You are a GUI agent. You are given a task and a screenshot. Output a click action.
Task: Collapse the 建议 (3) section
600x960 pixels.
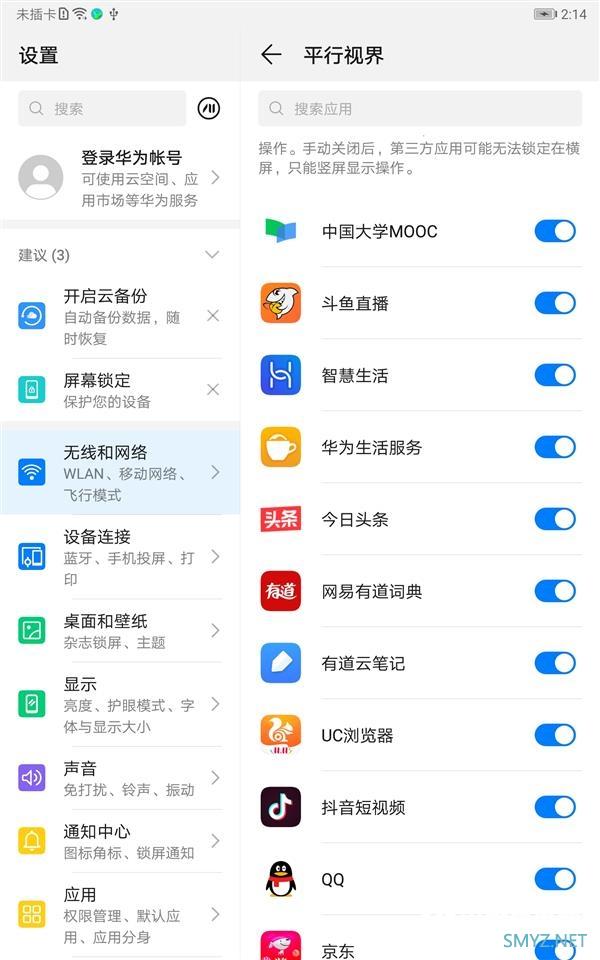[212, 255]
